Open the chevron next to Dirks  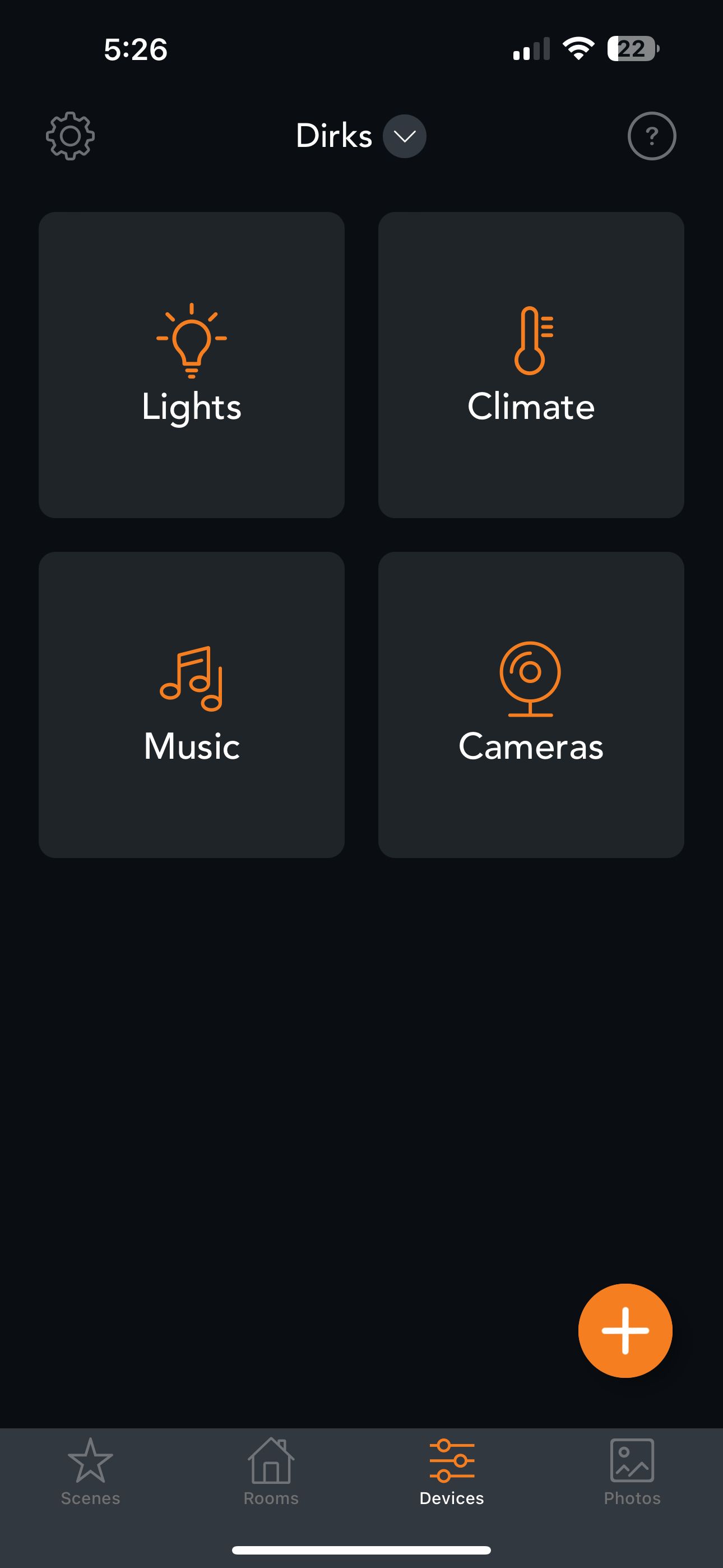click(x=403, y=136)
